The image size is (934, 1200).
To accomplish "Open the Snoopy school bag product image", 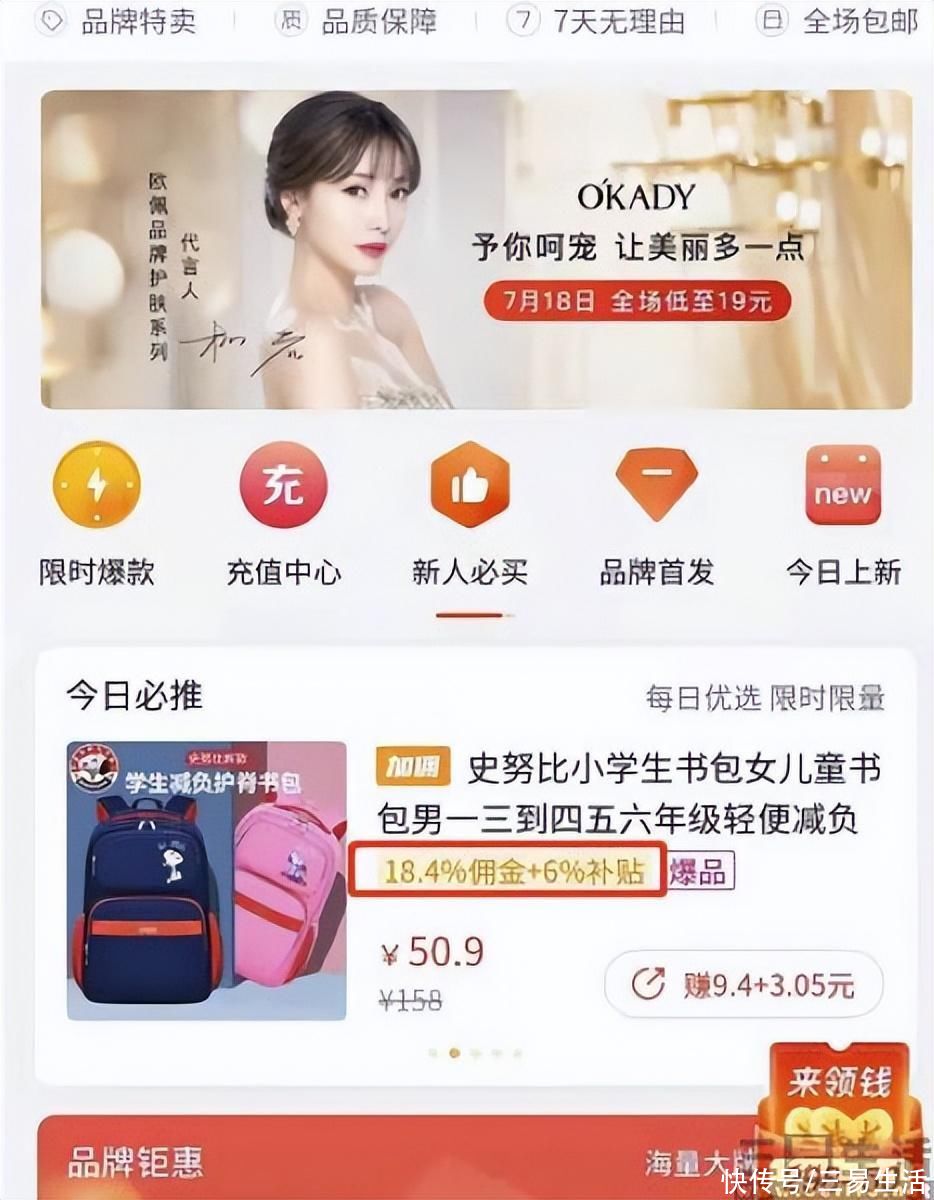I will pyautogui.click(x=207, y=880).
